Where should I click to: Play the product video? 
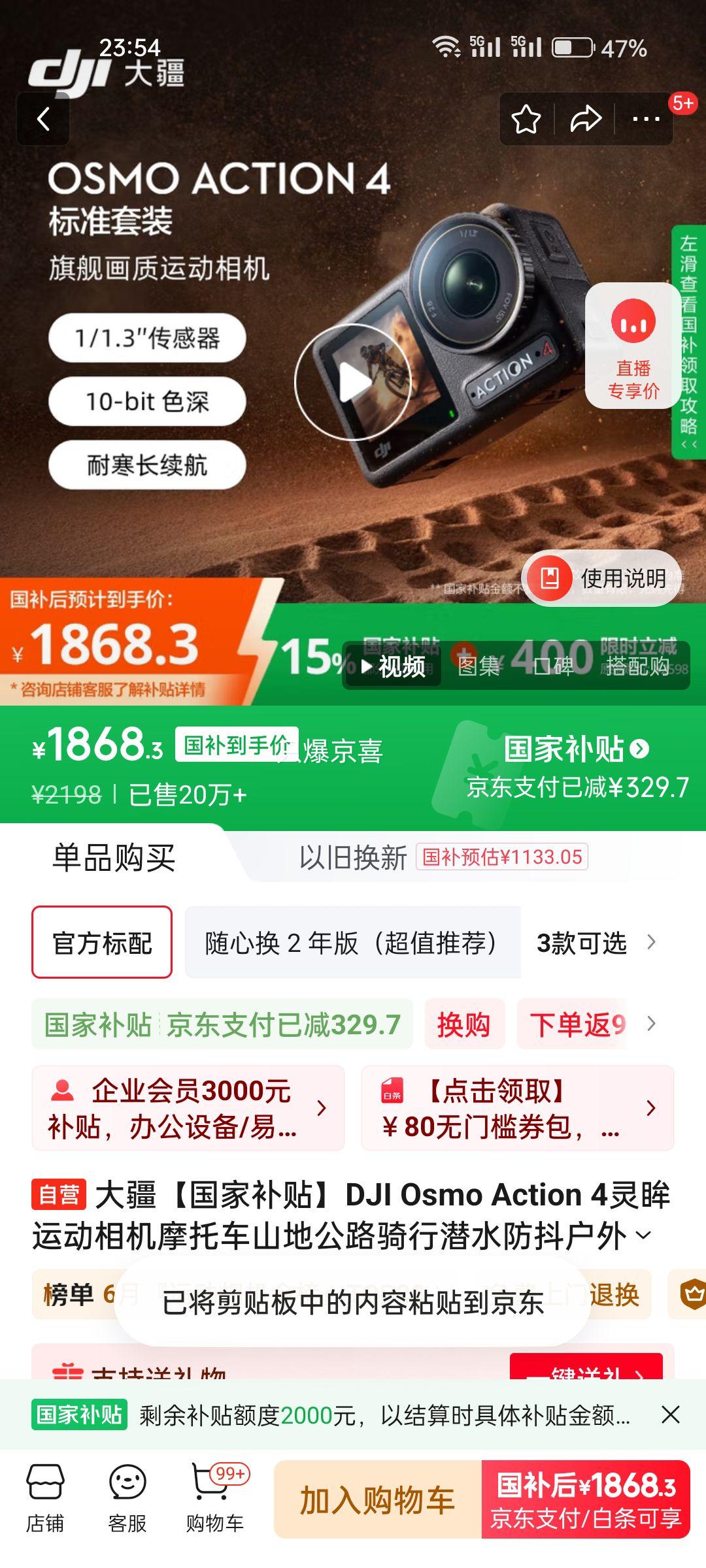pyautogui.click(x=353, y=382)
